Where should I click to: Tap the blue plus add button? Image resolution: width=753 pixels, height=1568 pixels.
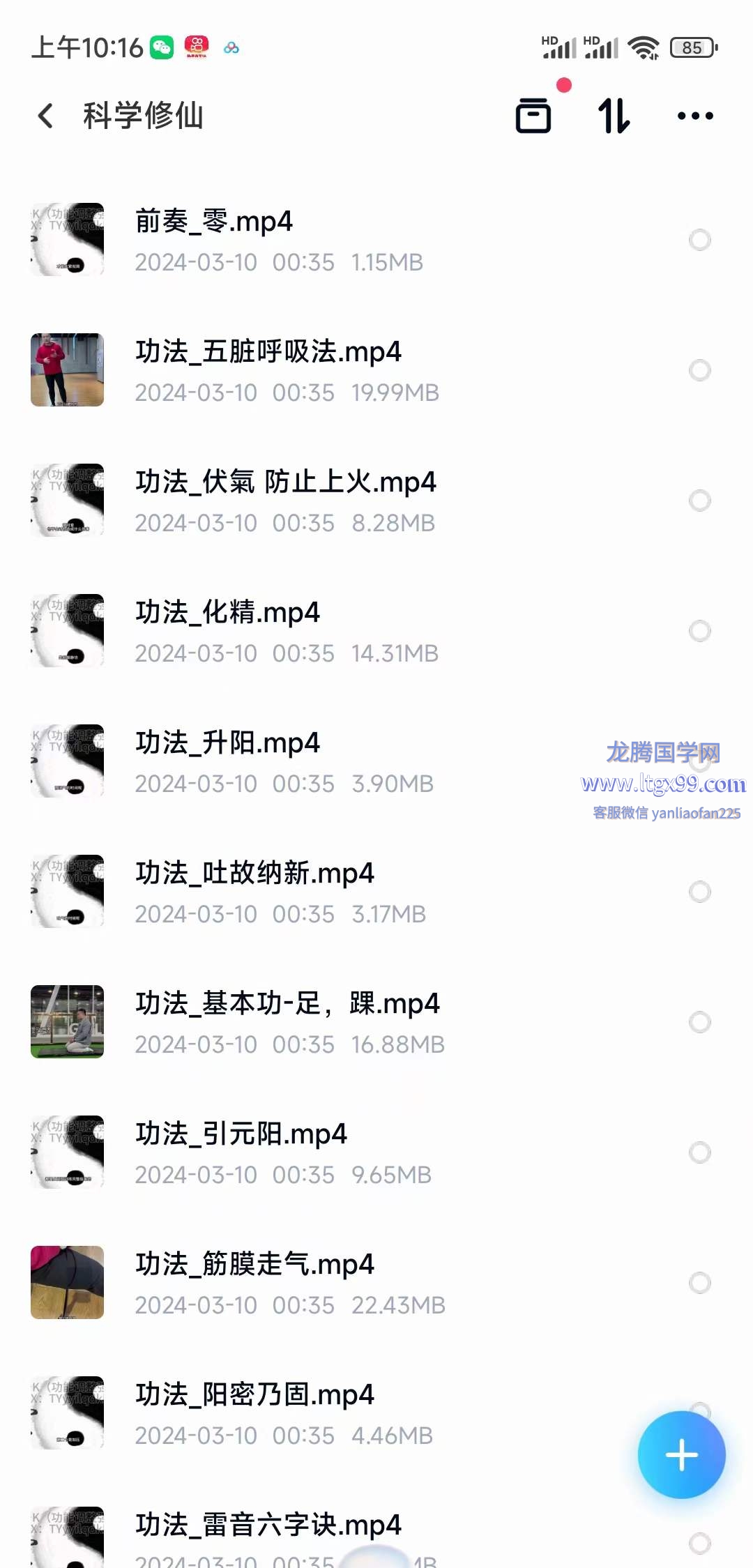click(x=681, y=1454)
